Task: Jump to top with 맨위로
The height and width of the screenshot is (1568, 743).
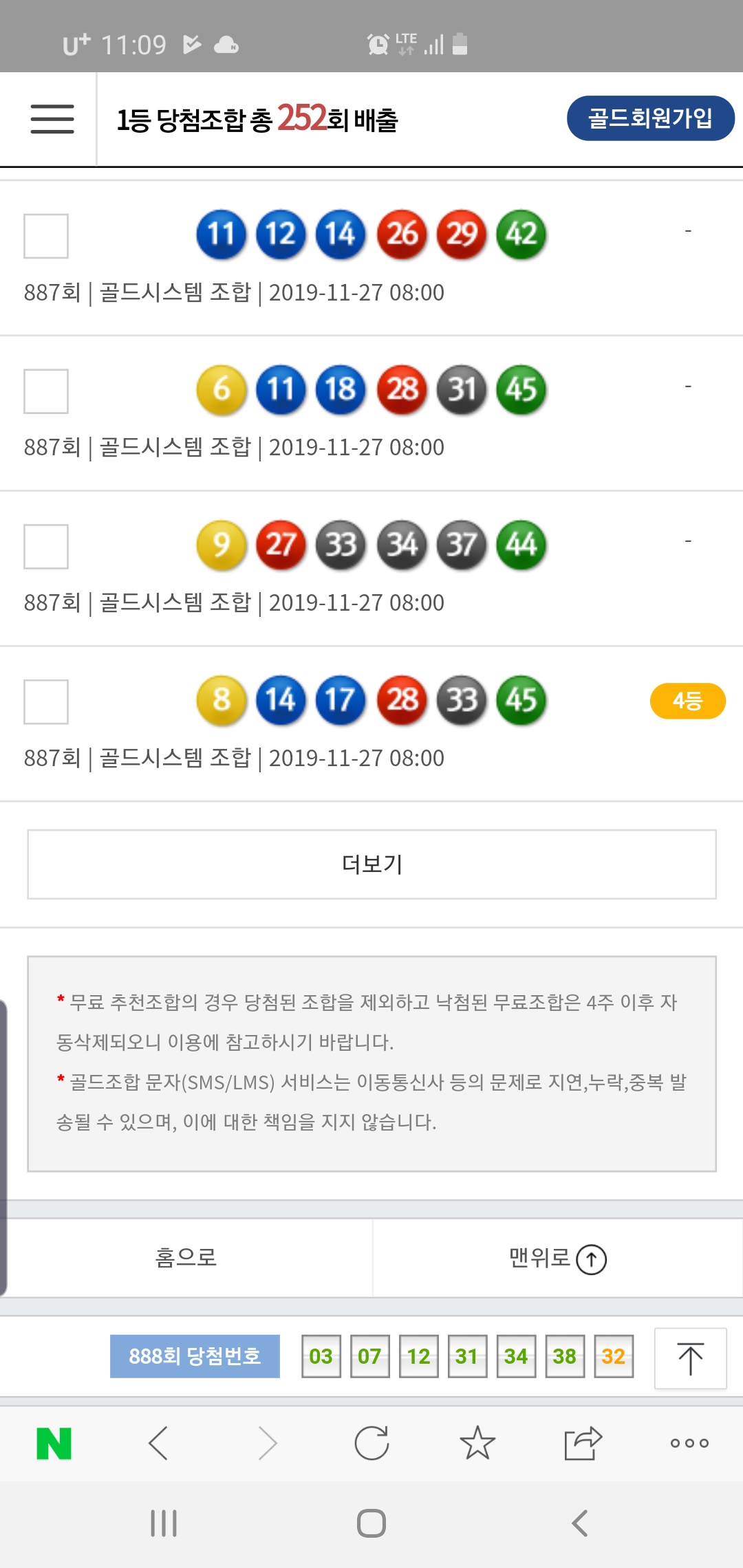Action: click(557, 1259)
